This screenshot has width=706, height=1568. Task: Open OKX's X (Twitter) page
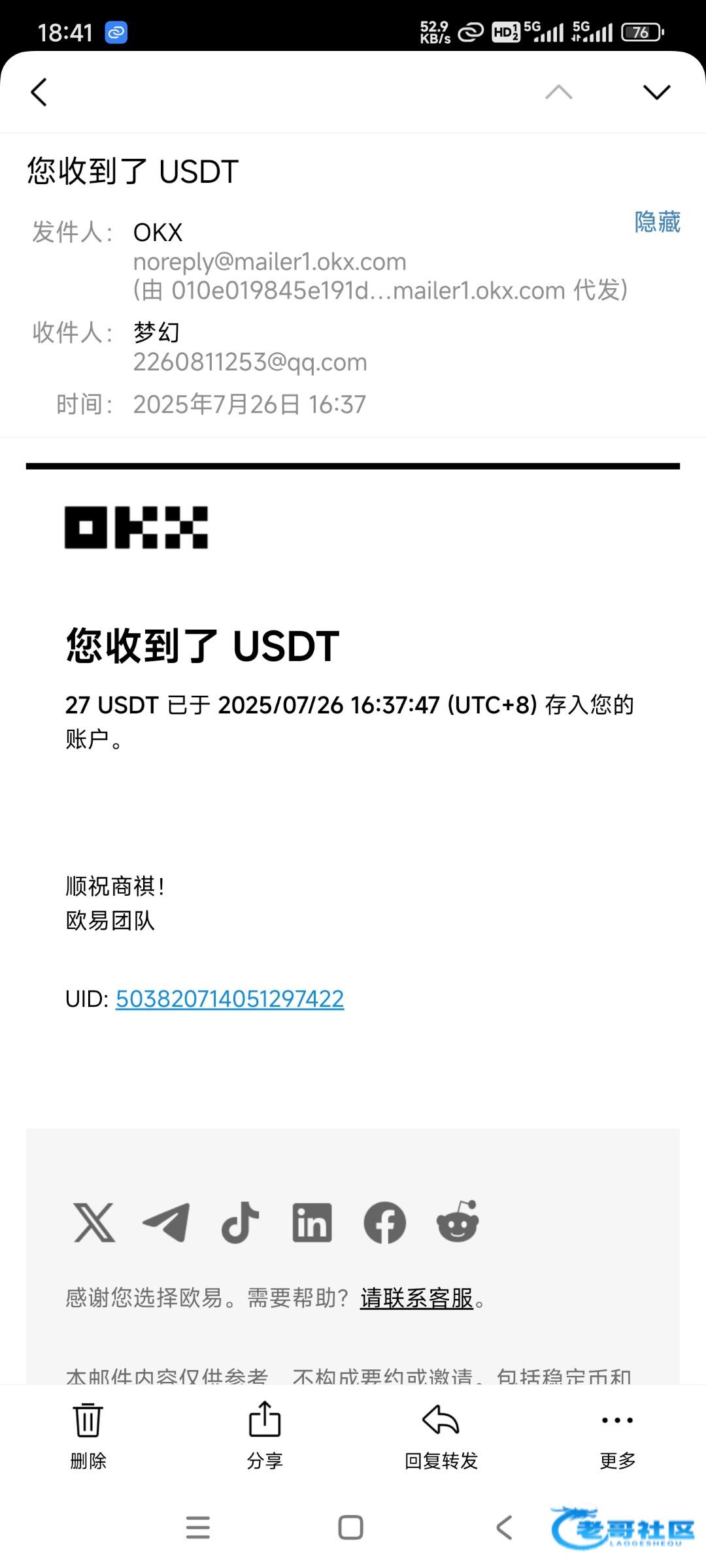click(94, 1222)
